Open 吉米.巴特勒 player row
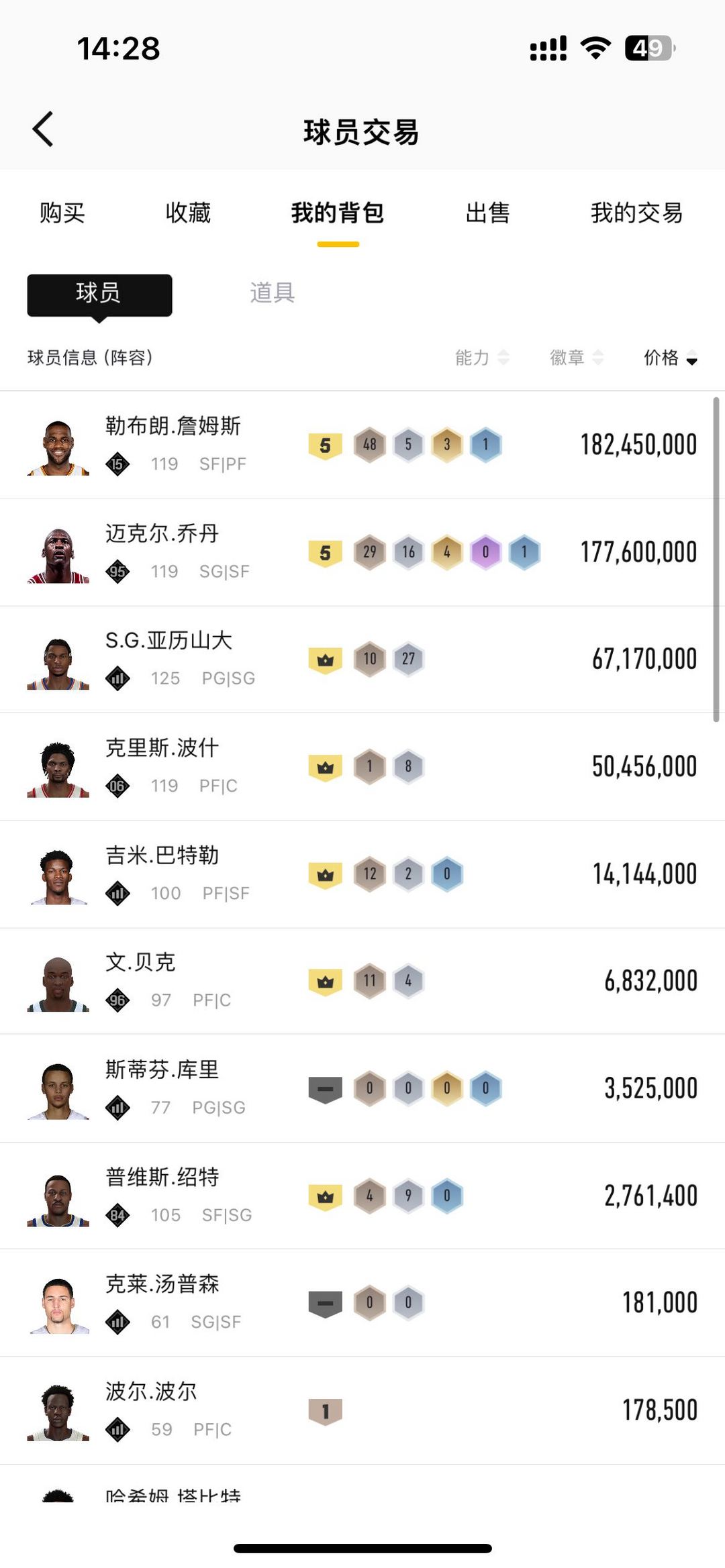725x1568 pixels. pos(362,874)
